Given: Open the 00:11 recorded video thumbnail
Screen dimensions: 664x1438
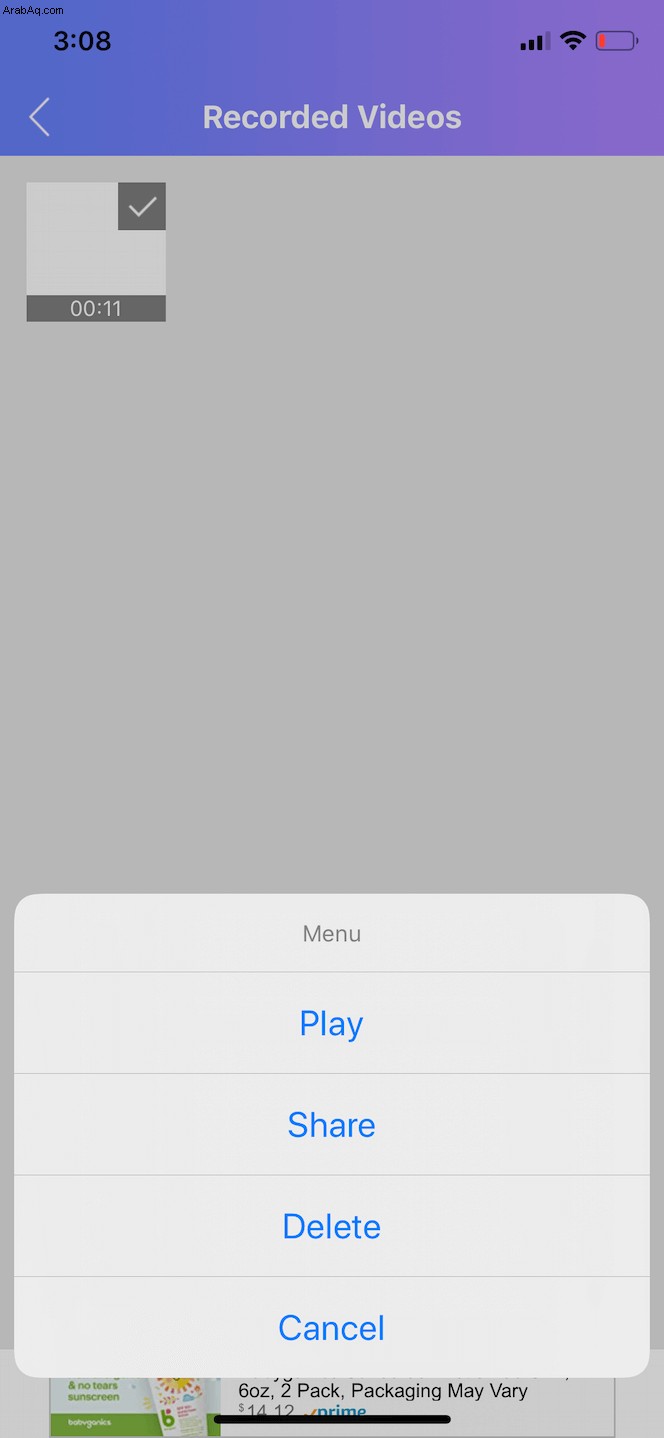Looking at the screenshot, I should point(96,252).
